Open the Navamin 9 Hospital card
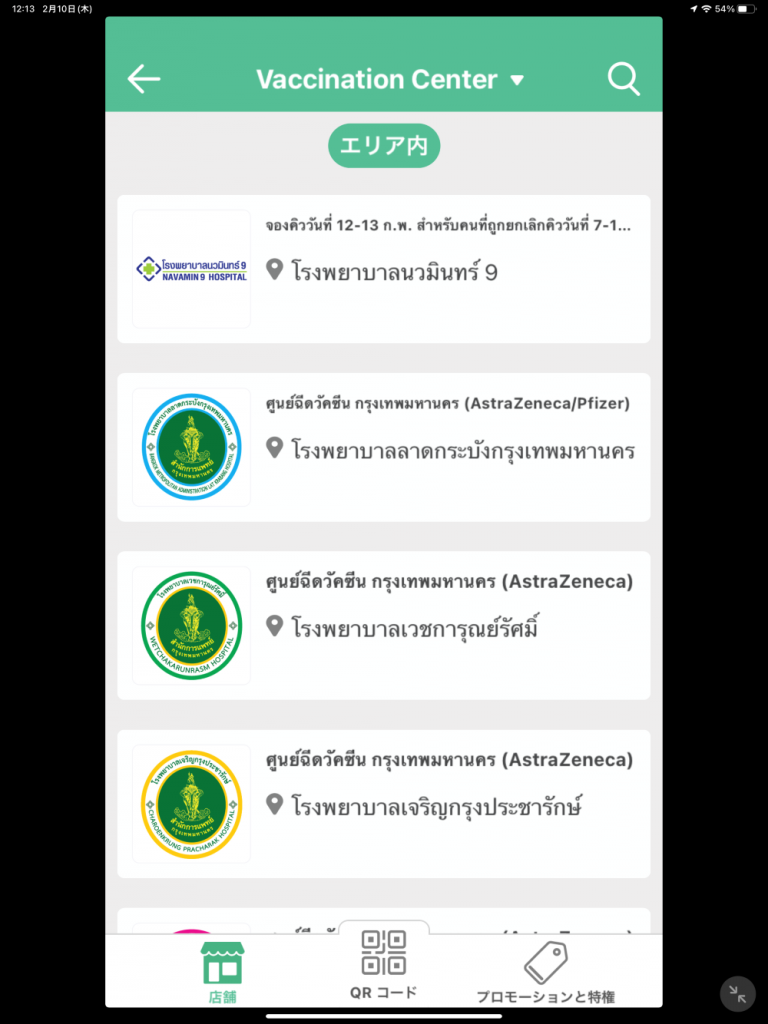 384,269
